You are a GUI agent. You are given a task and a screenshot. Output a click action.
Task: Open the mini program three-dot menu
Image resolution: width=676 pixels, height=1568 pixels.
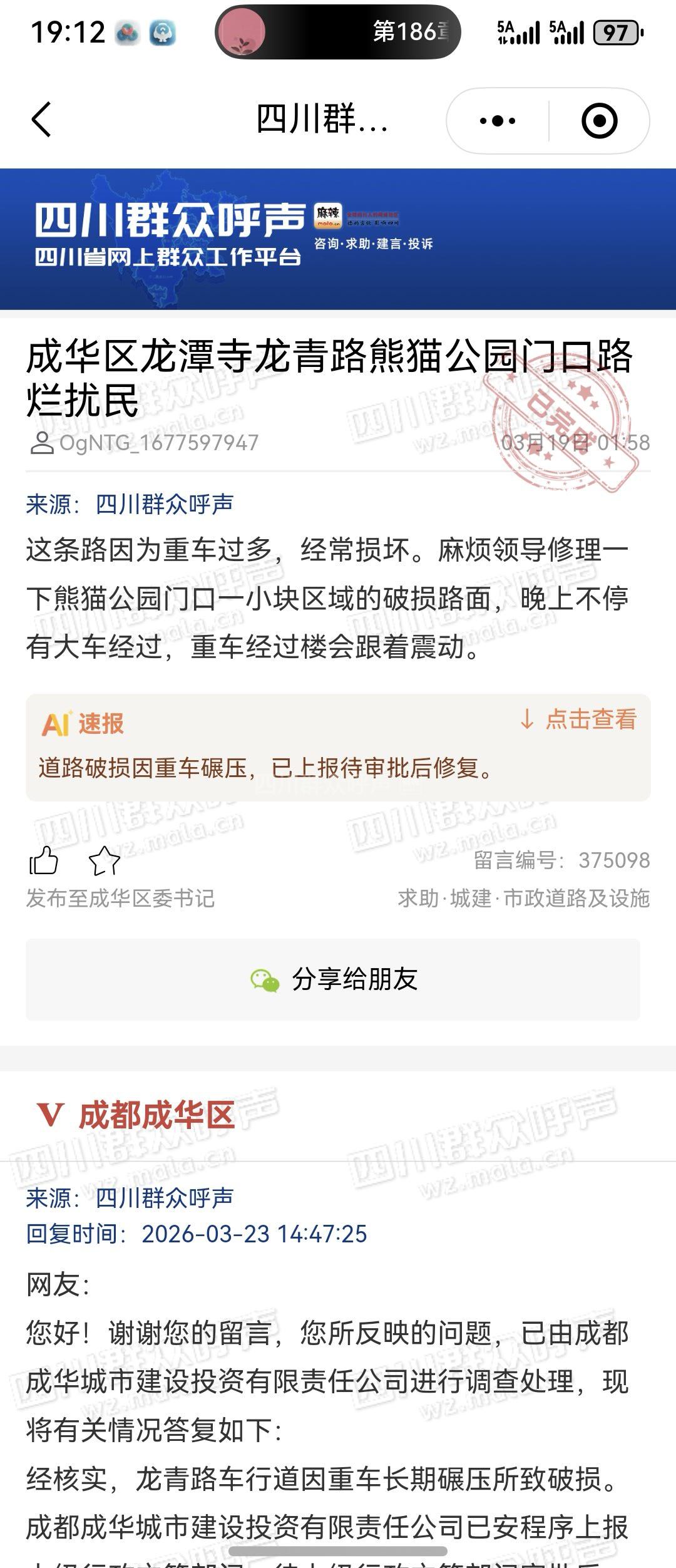498,121
